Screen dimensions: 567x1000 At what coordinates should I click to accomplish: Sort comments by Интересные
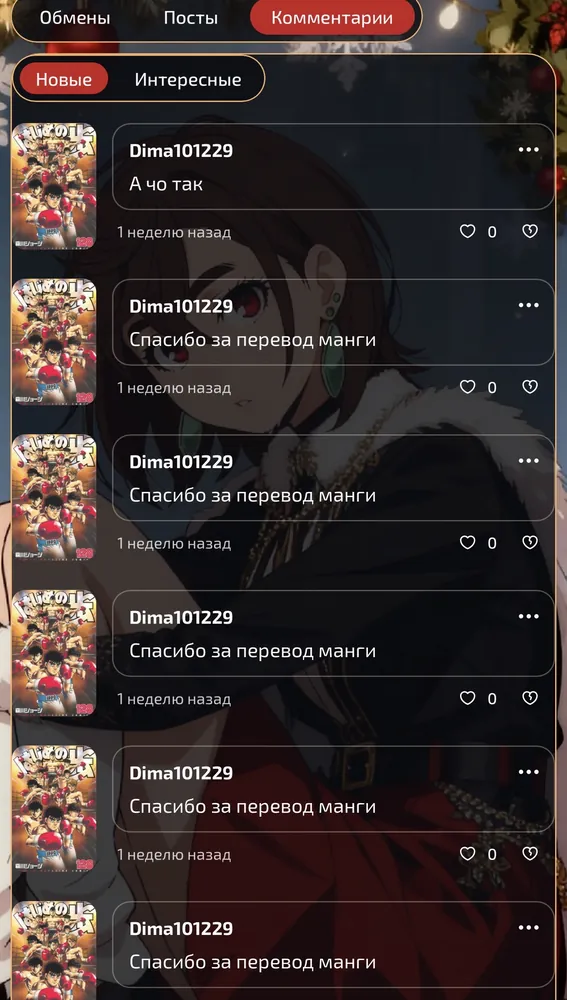tap(188, 80)
